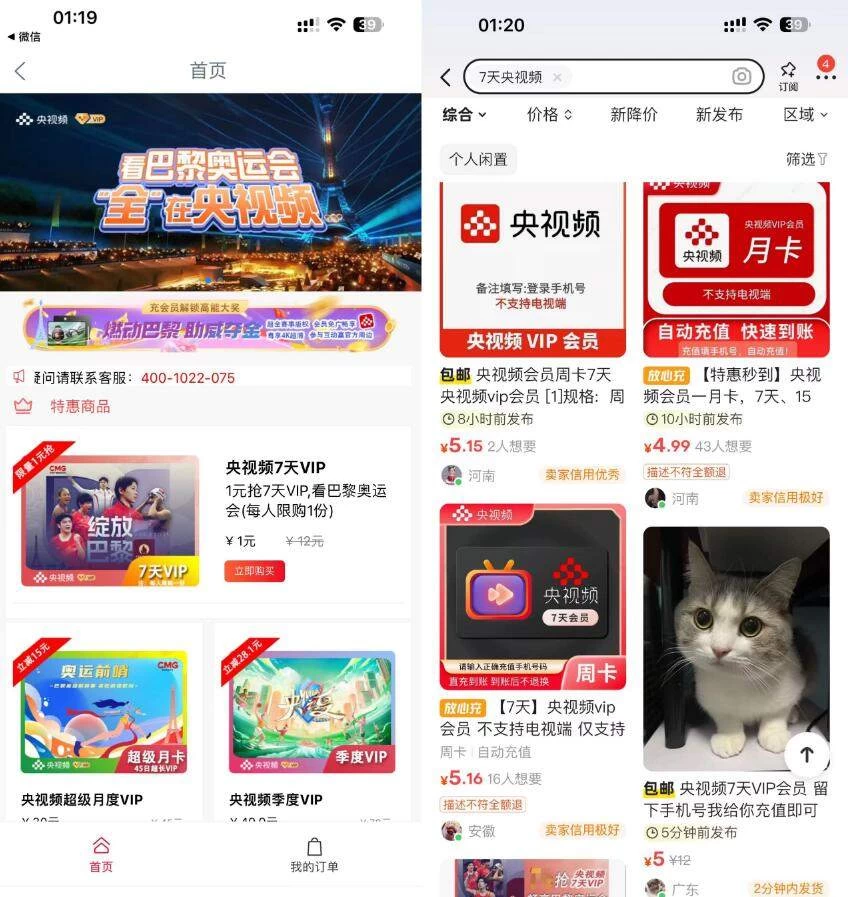Screen dimensions: 848x897
Task: Sort results by 价格
Action: [x=549, y=115]
